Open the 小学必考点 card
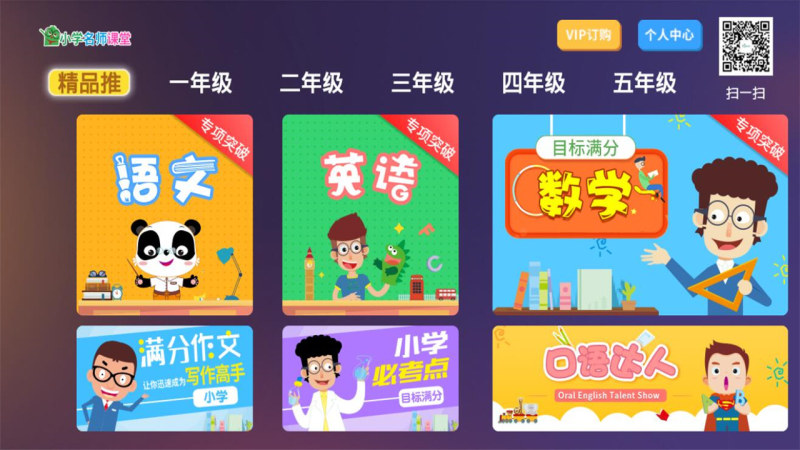This screenshot has width=800, height=450. [370, 378]
